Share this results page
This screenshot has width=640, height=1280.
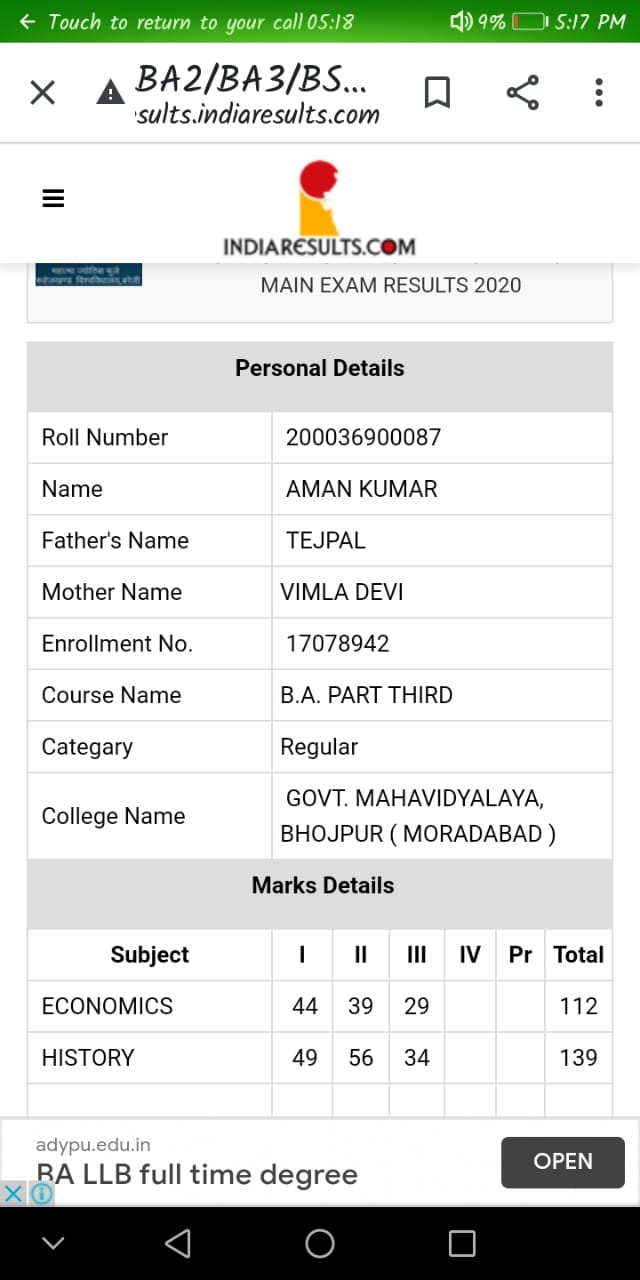tap(522, 93)
